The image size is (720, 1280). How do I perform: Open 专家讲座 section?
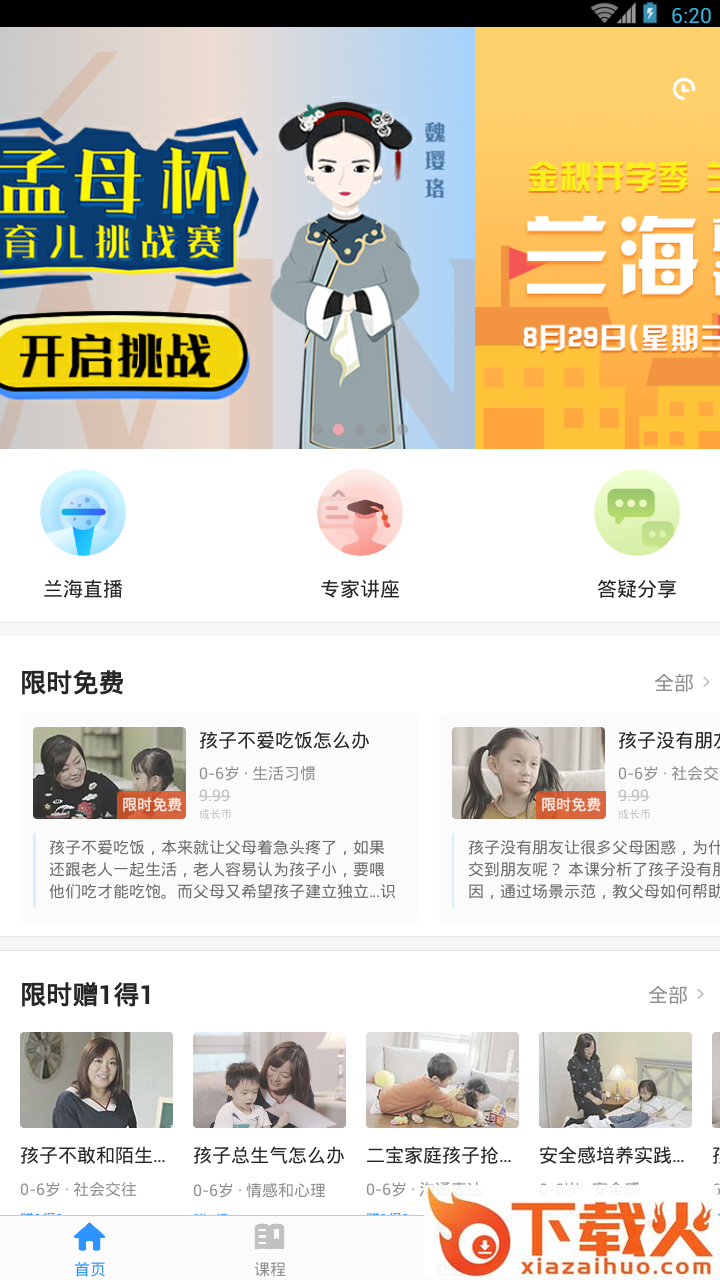(x=360, y=534)
